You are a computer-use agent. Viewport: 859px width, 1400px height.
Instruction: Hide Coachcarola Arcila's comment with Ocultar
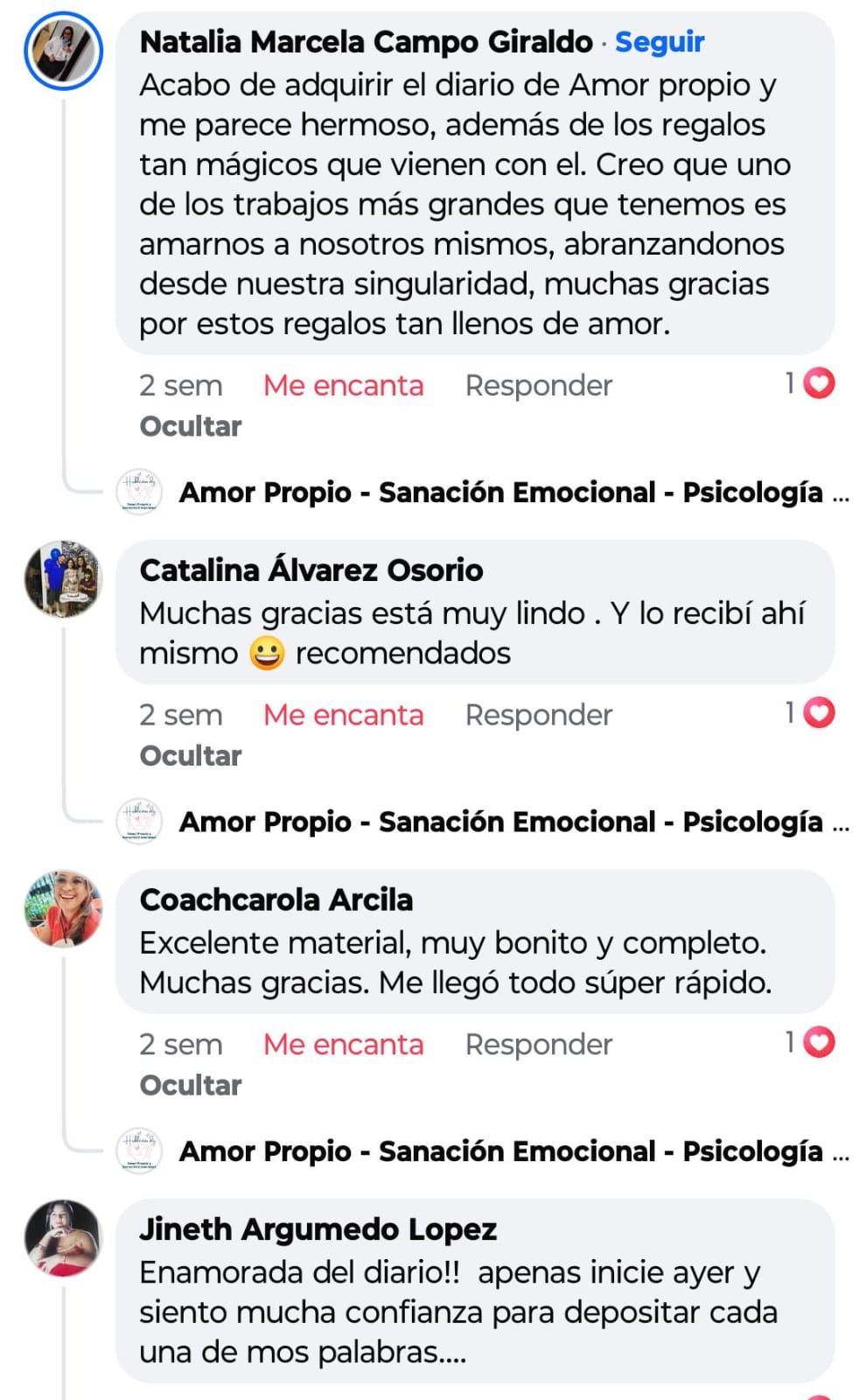[191, 1085]
